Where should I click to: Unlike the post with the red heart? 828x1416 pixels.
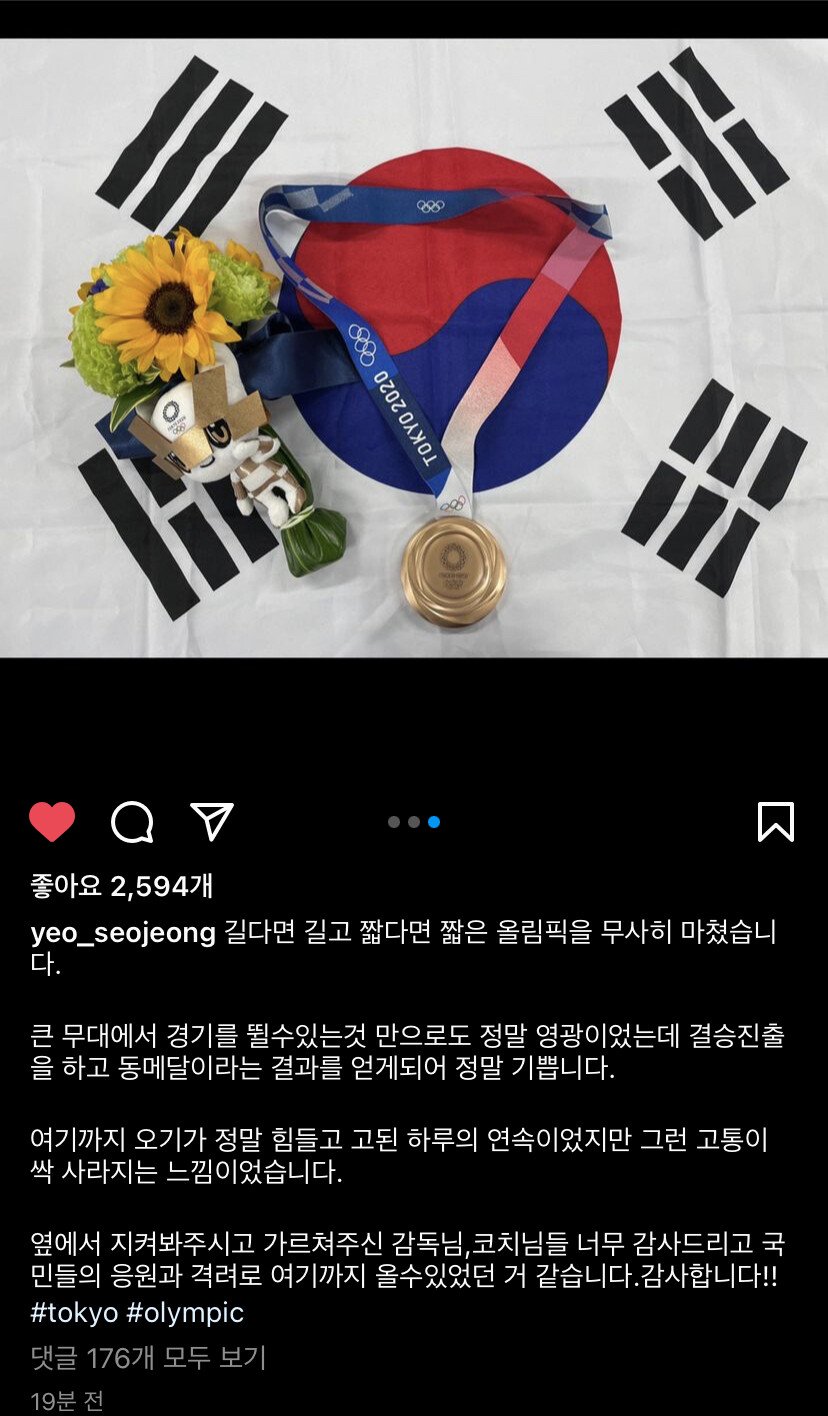click(x=52, y=822)
